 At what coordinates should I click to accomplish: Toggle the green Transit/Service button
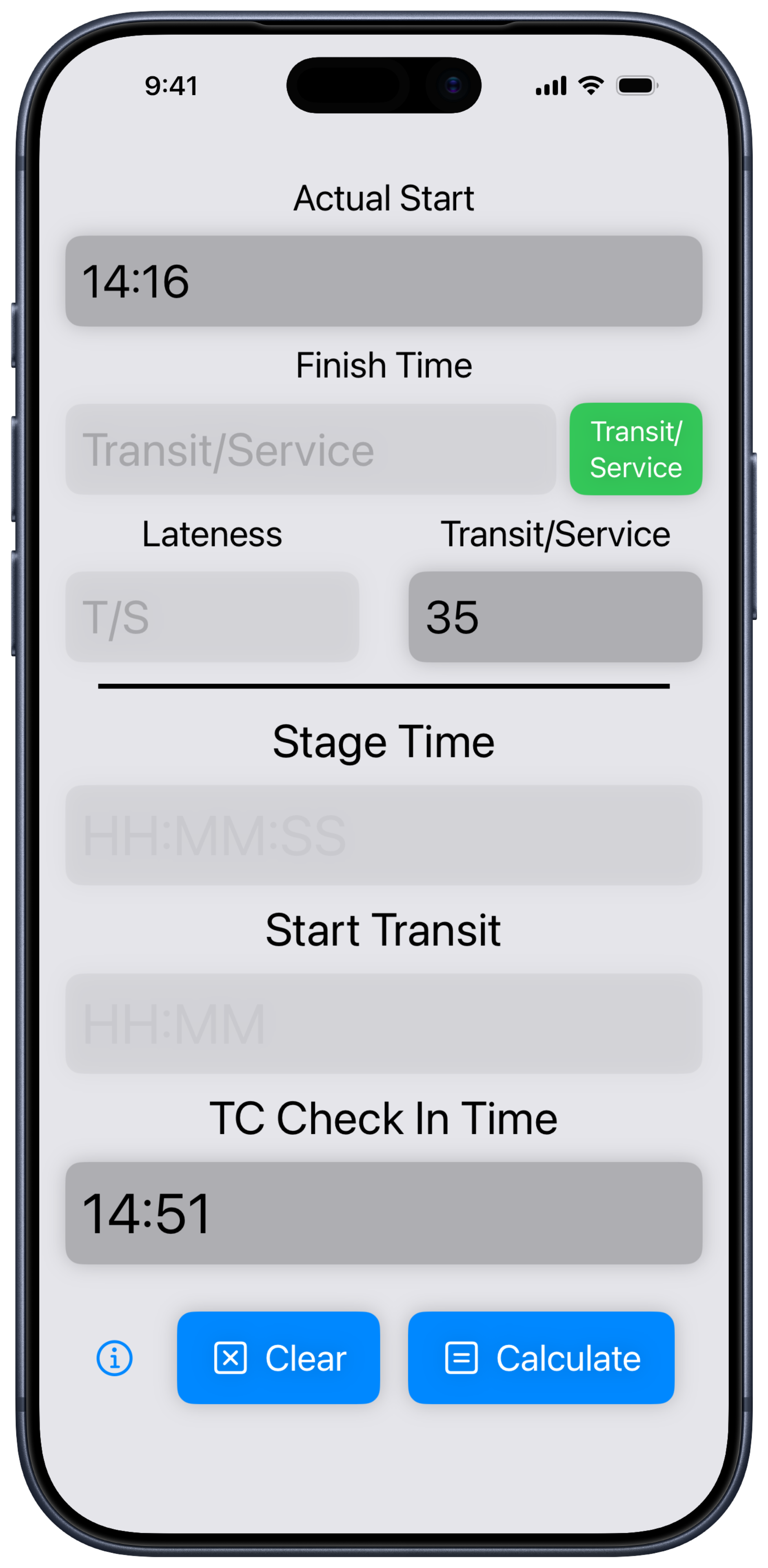click(x=635, y=449)
